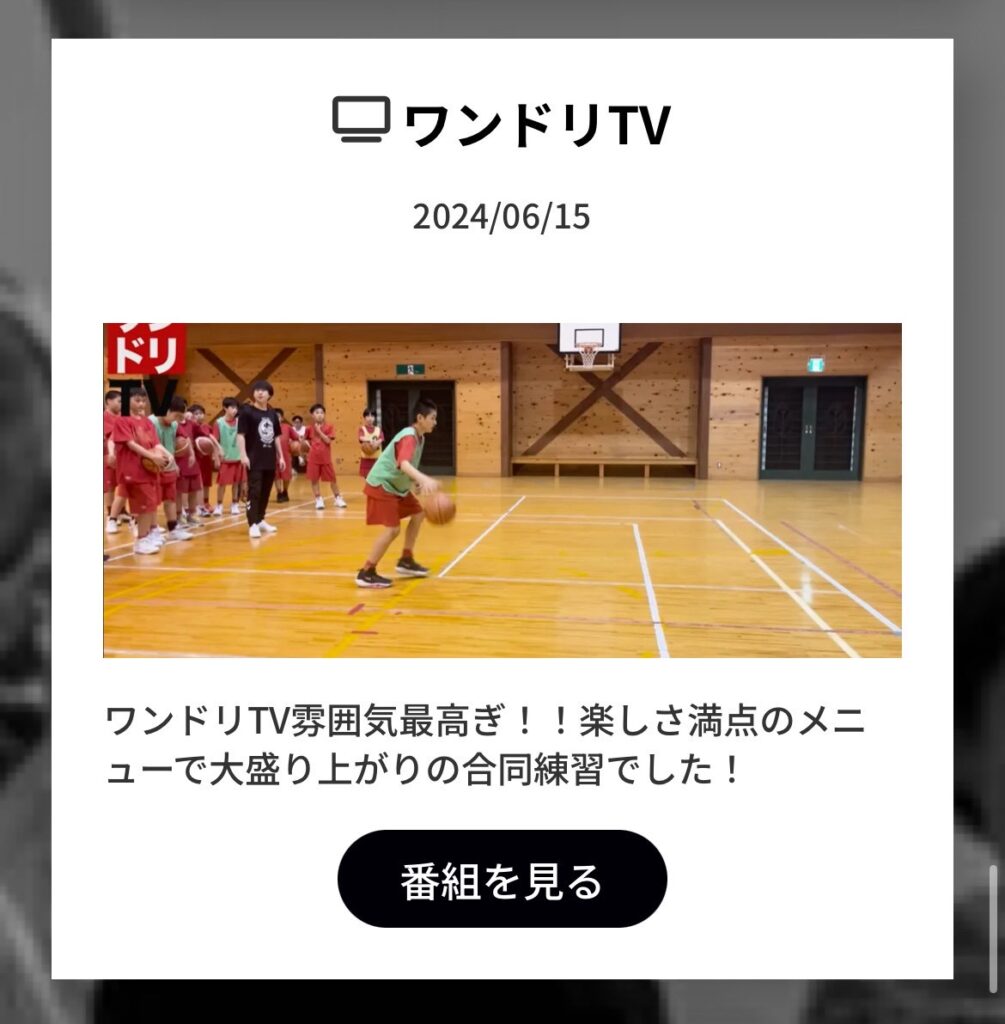Open the basketball practice video thumbnail
Screen dimensions: 1005x1024
[502, 490]
